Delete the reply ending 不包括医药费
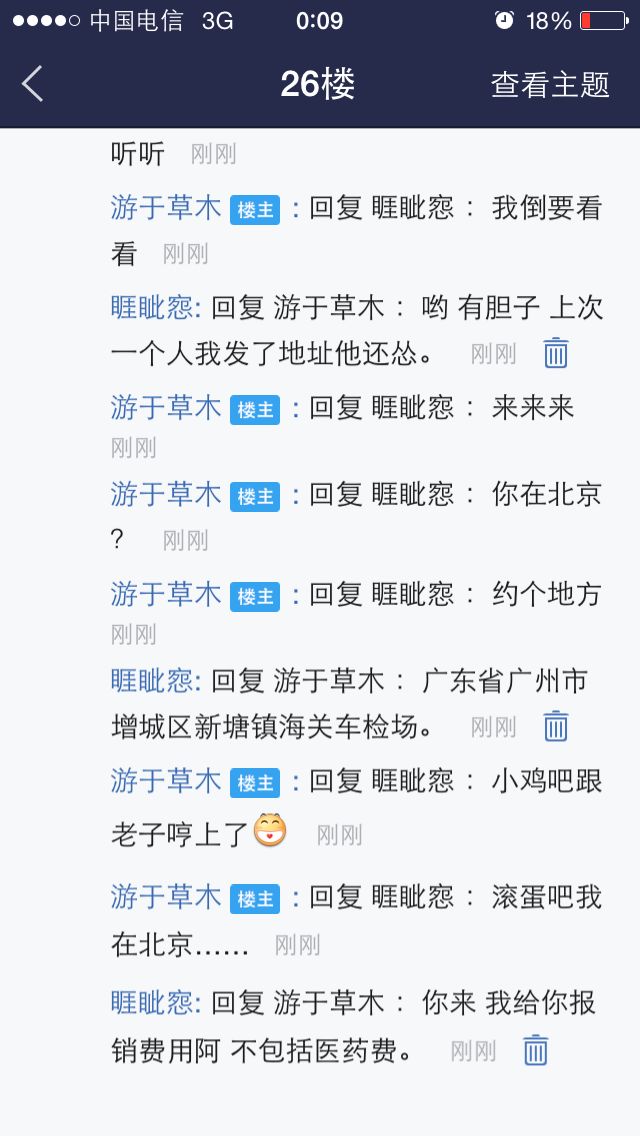 (536, 1051)
